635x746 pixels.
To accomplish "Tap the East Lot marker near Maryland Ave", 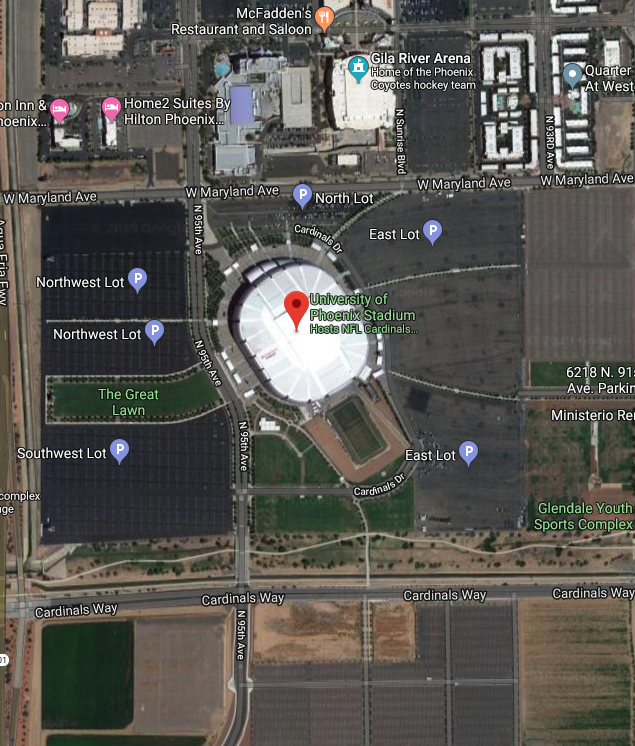I will point(432,232).
